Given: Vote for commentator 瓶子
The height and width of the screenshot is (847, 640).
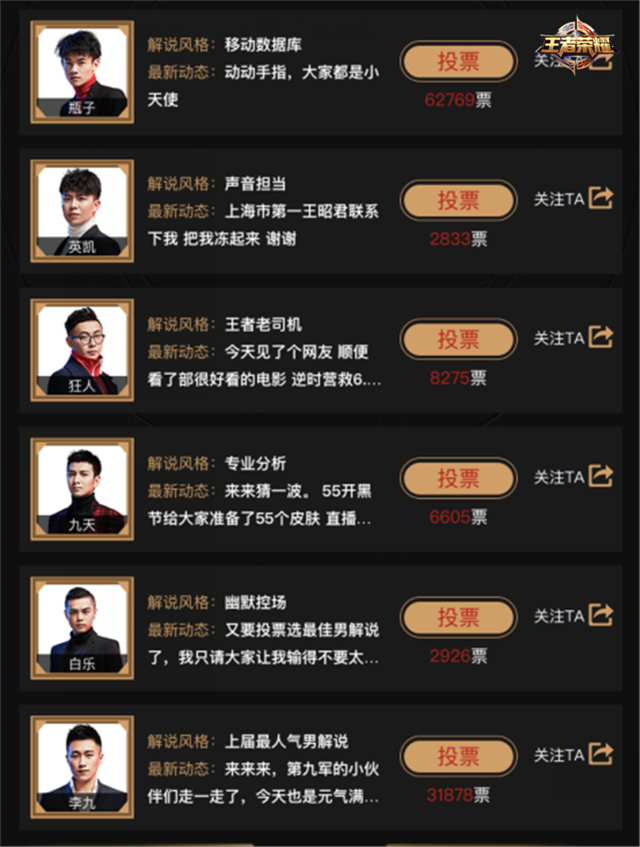Looking at the screenshot, I should [x=458, y=62].
